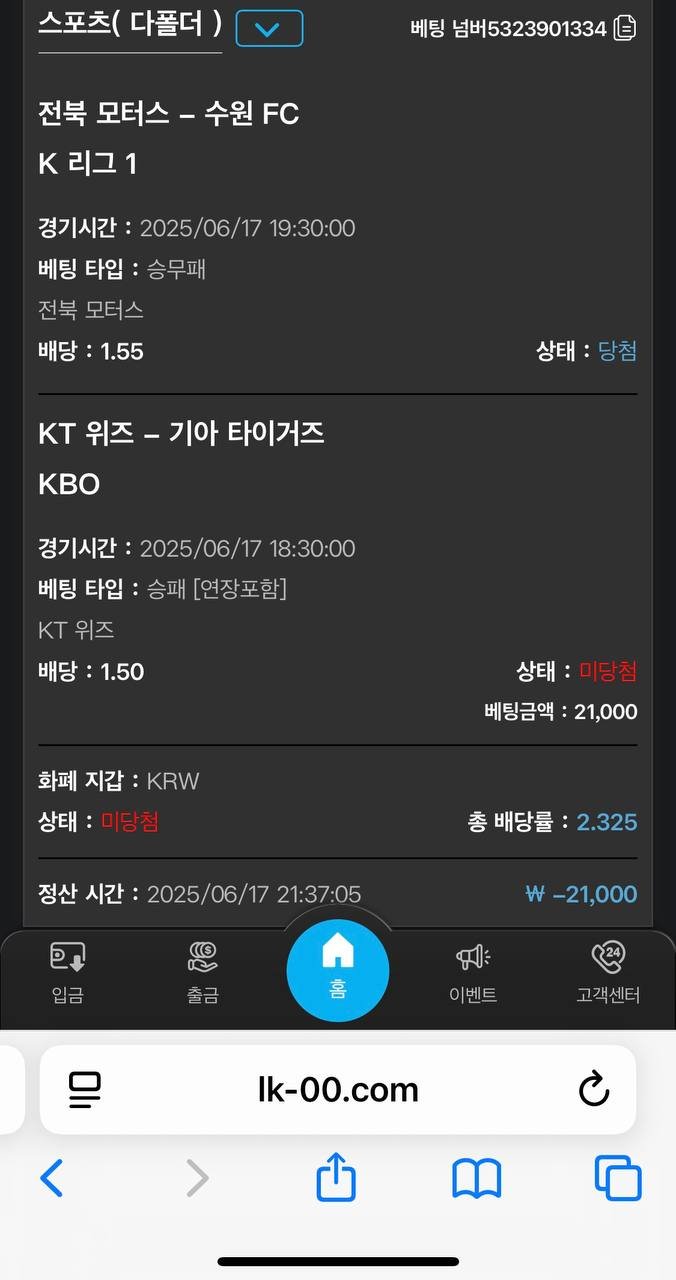Share this page from Safari toolbar
676x1280 pixels.
pyautogui.click(x=336, y=1178)
